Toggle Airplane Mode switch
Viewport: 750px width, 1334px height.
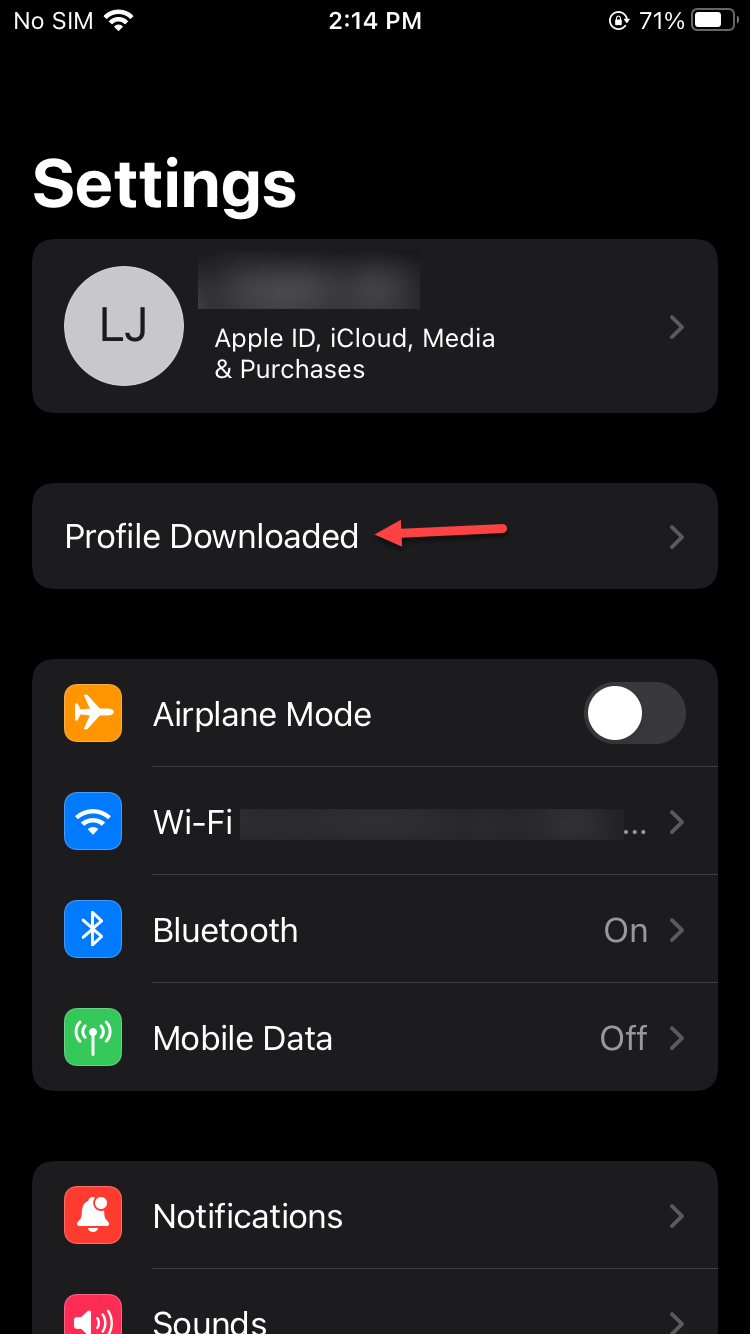pos(634,713)
